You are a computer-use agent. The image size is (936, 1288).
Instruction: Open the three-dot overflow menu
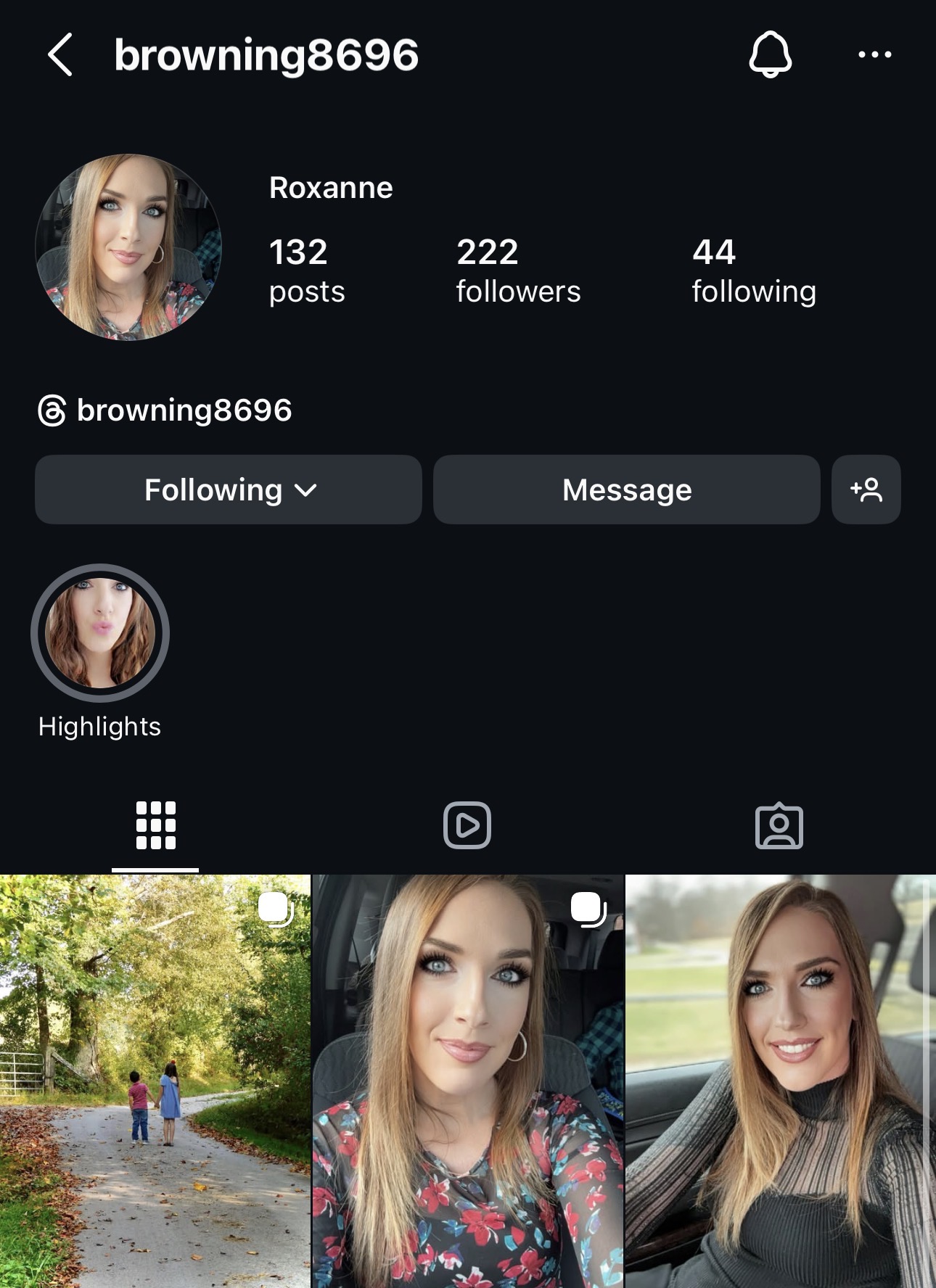[x=874, y=55]
